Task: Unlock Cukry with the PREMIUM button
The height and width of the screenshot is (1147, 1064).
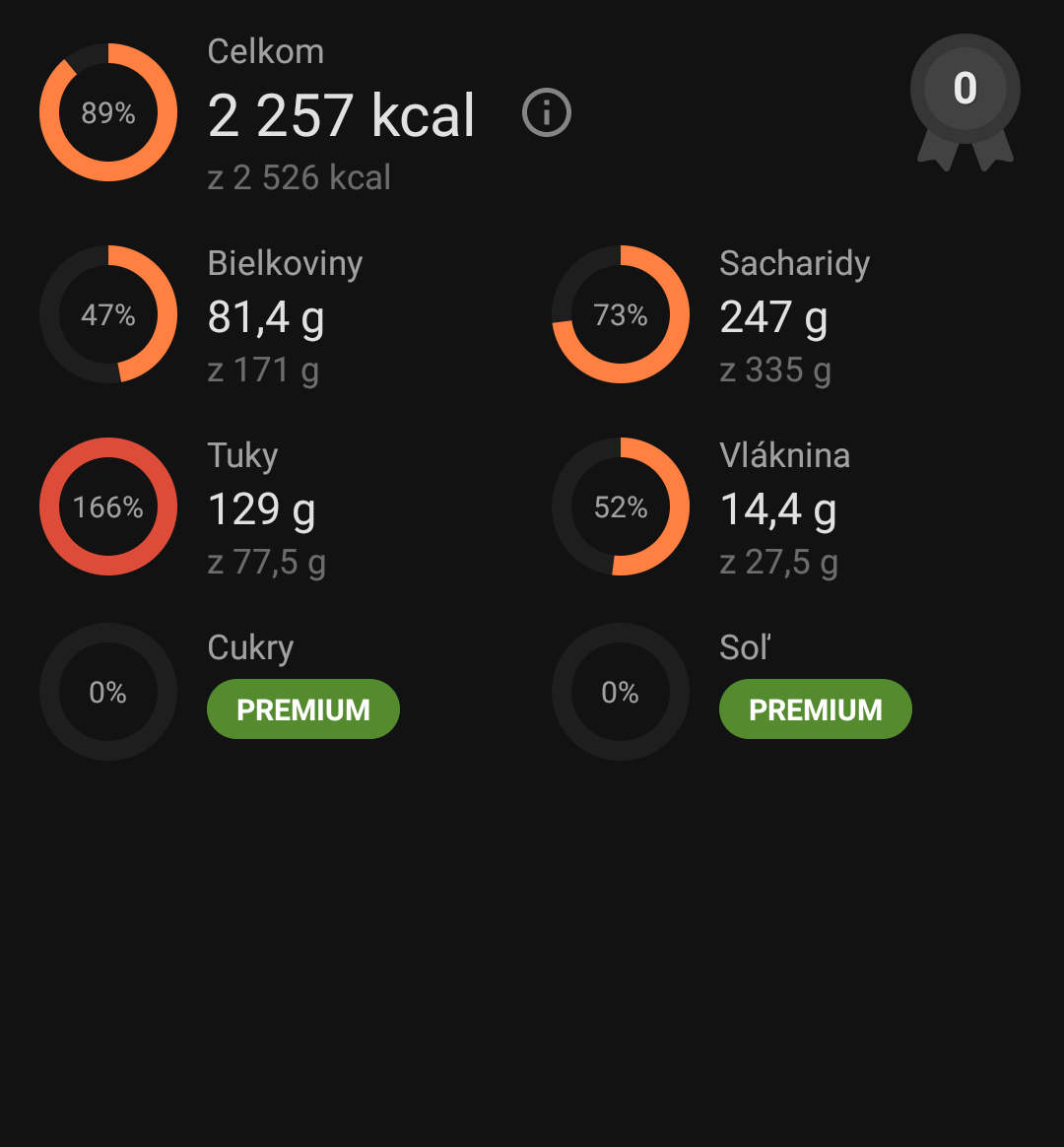Action: pyautogui.click(x=303, y=709)
